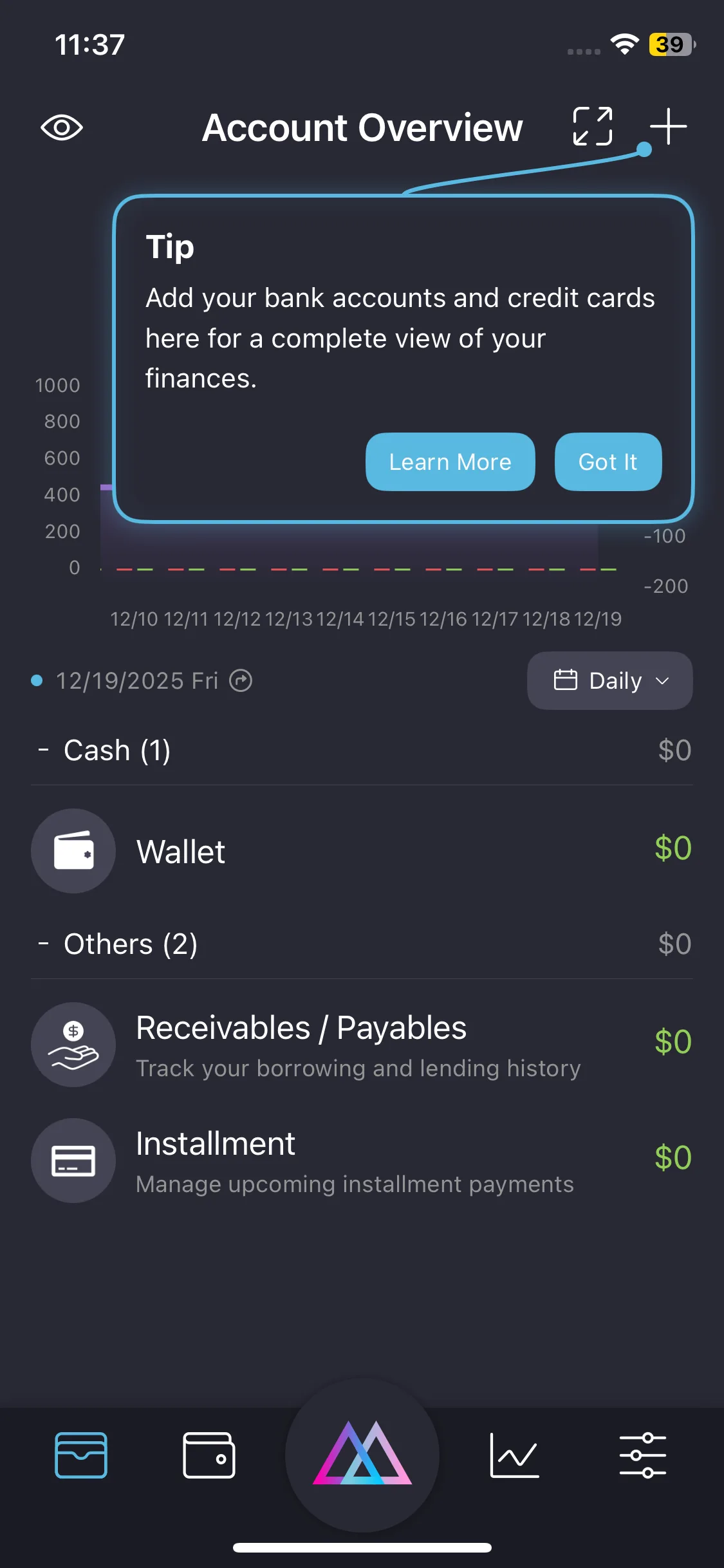Tap Learn More in the tip
The height and width of the screenshot is (1568, 724).
point(450,462)
